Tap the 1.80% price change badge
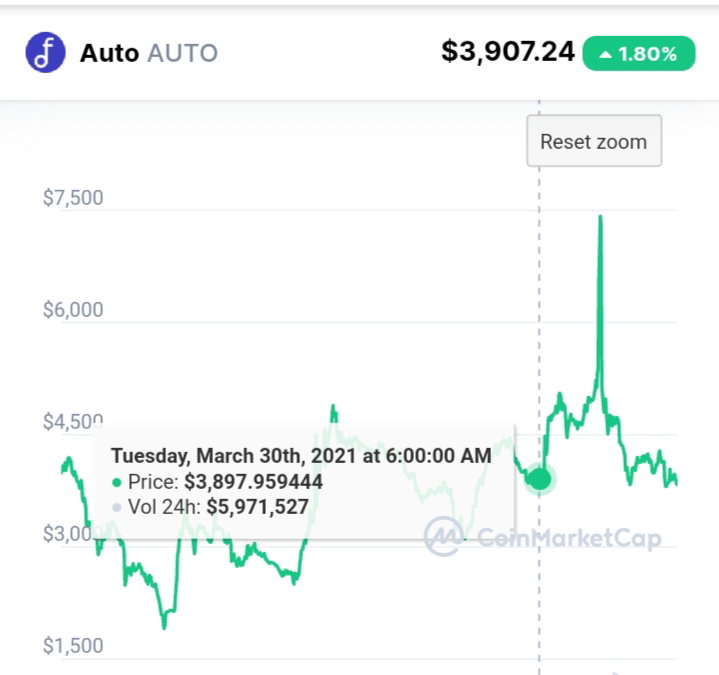Image resolution: width=719 pixels, height=675 pixels. coord(639,54)
